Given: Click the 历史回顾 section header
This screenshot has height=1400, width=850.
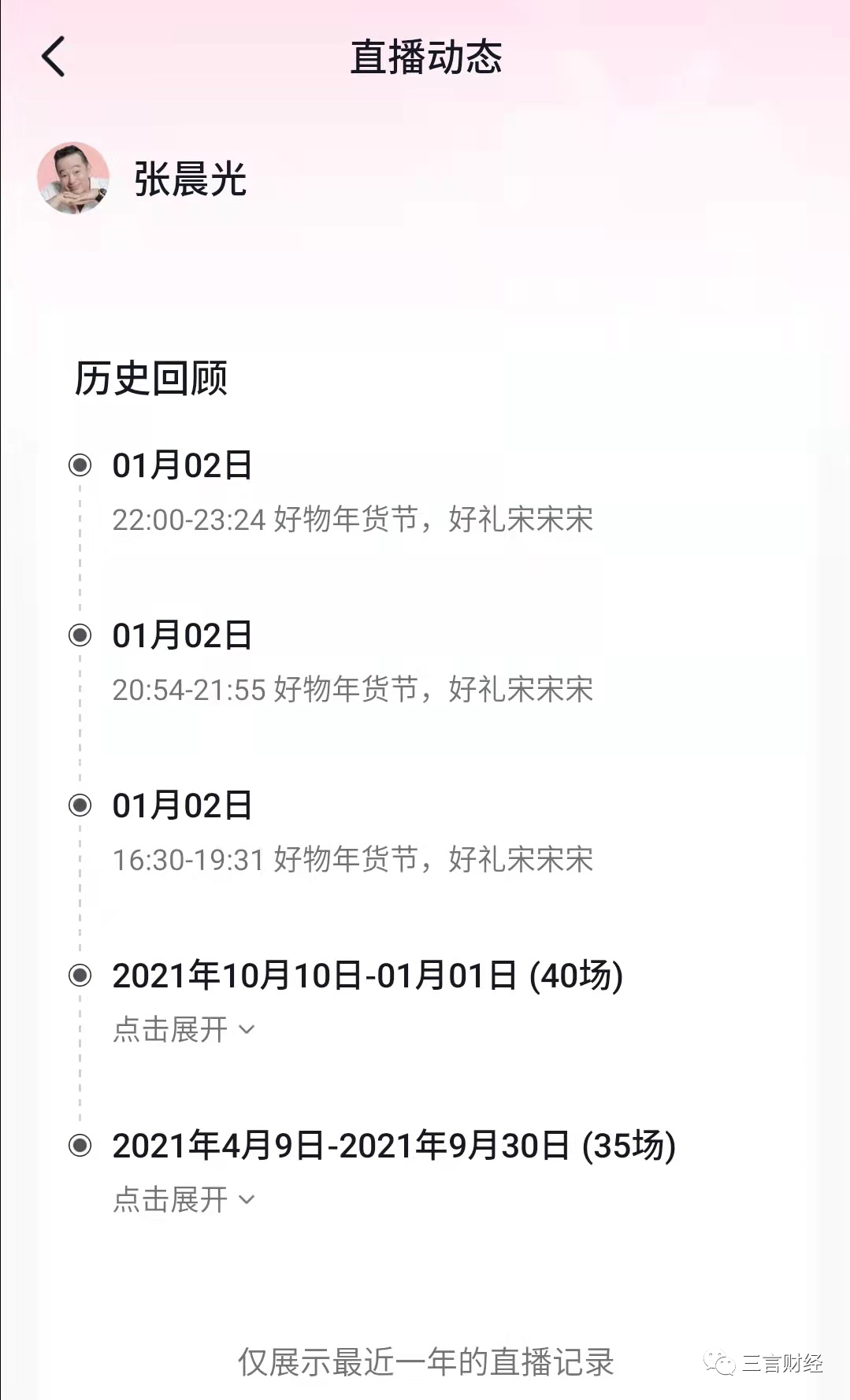Looking at the screenshot, I should coord(152,379).
